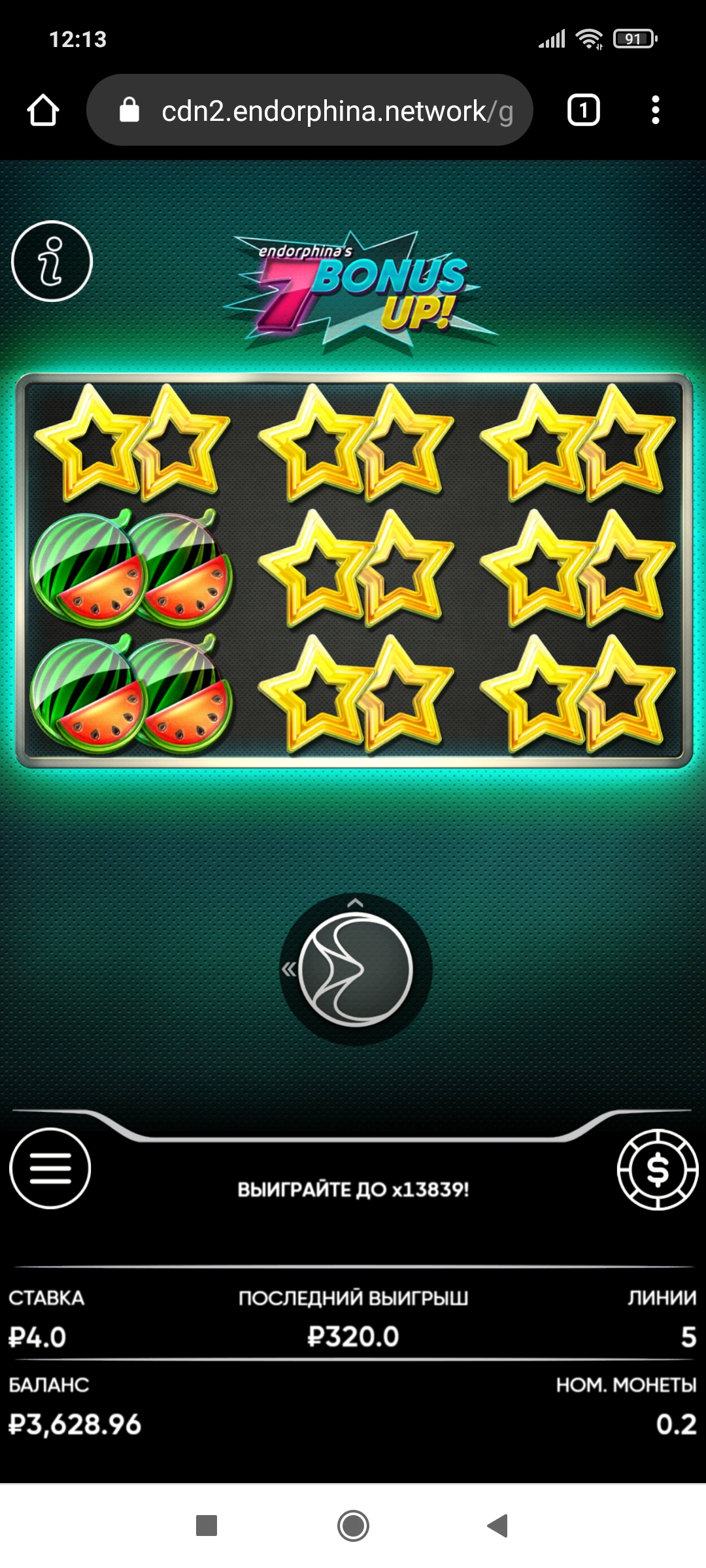The width and height of the screenshot is (706, 1568).
Task: Open the browser overflow menu
Action: tap(655, 110)
